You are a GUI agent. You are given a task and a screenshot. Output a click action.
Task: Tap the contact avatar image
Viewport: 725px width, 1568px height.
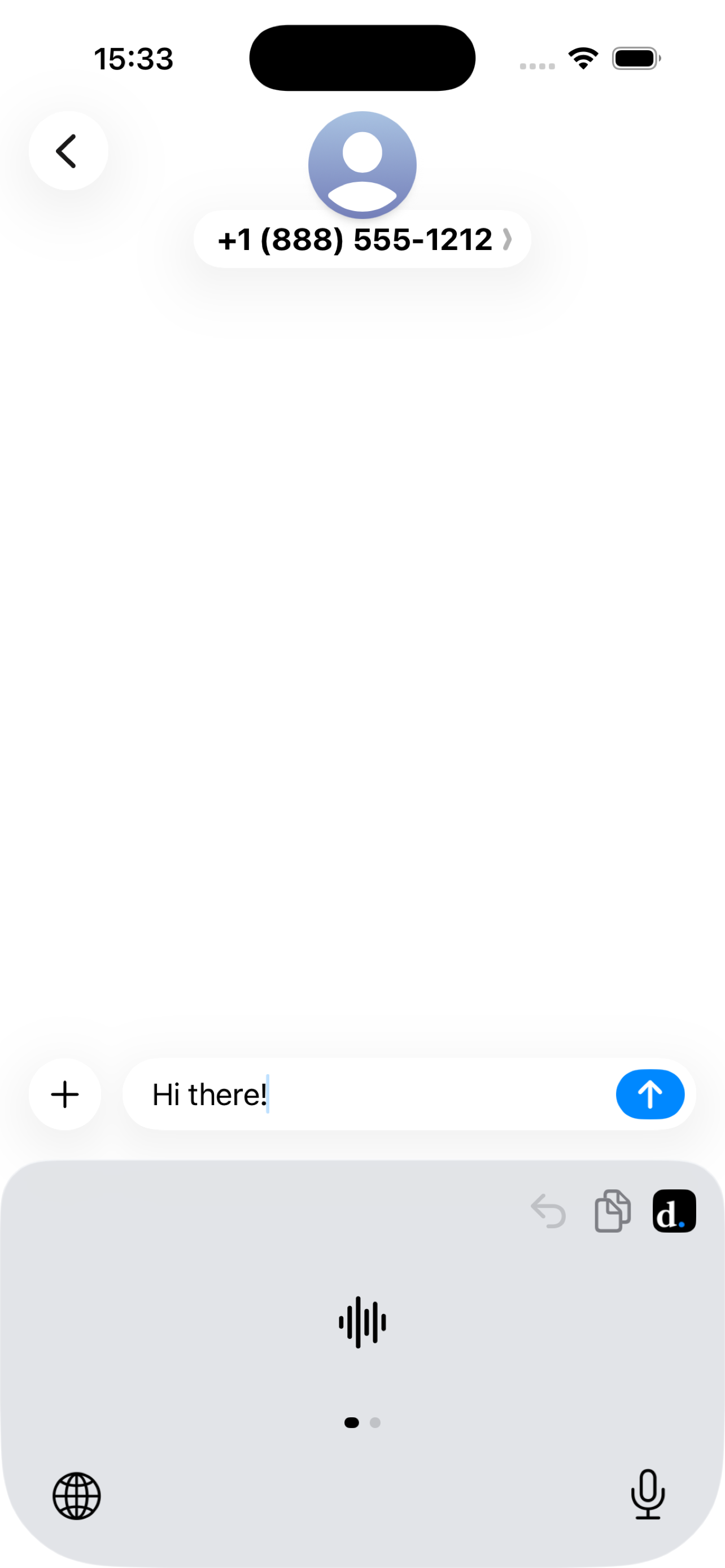tap(361, 164)
